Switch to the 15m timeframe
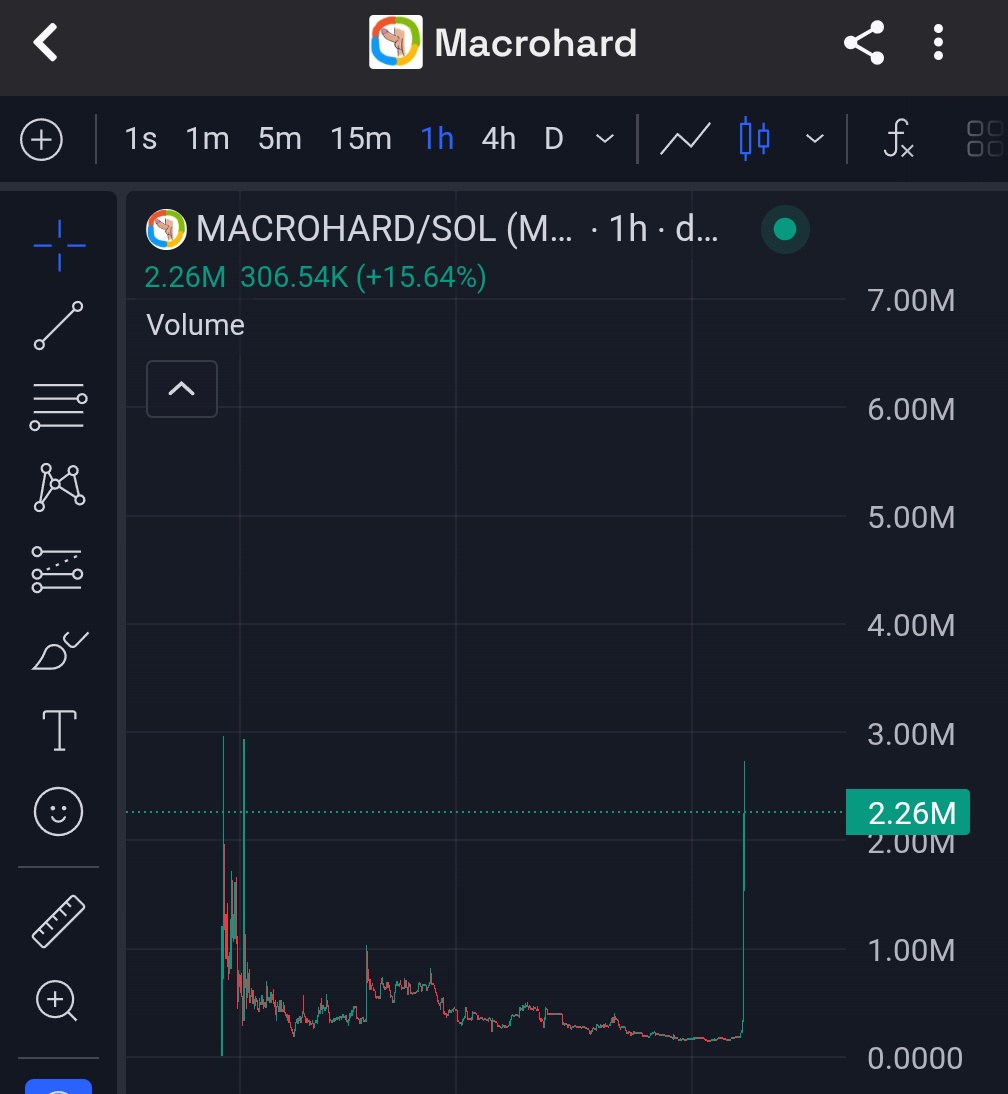The height and width of the screenshot is (1094, 1008). (x=360, y=139)
